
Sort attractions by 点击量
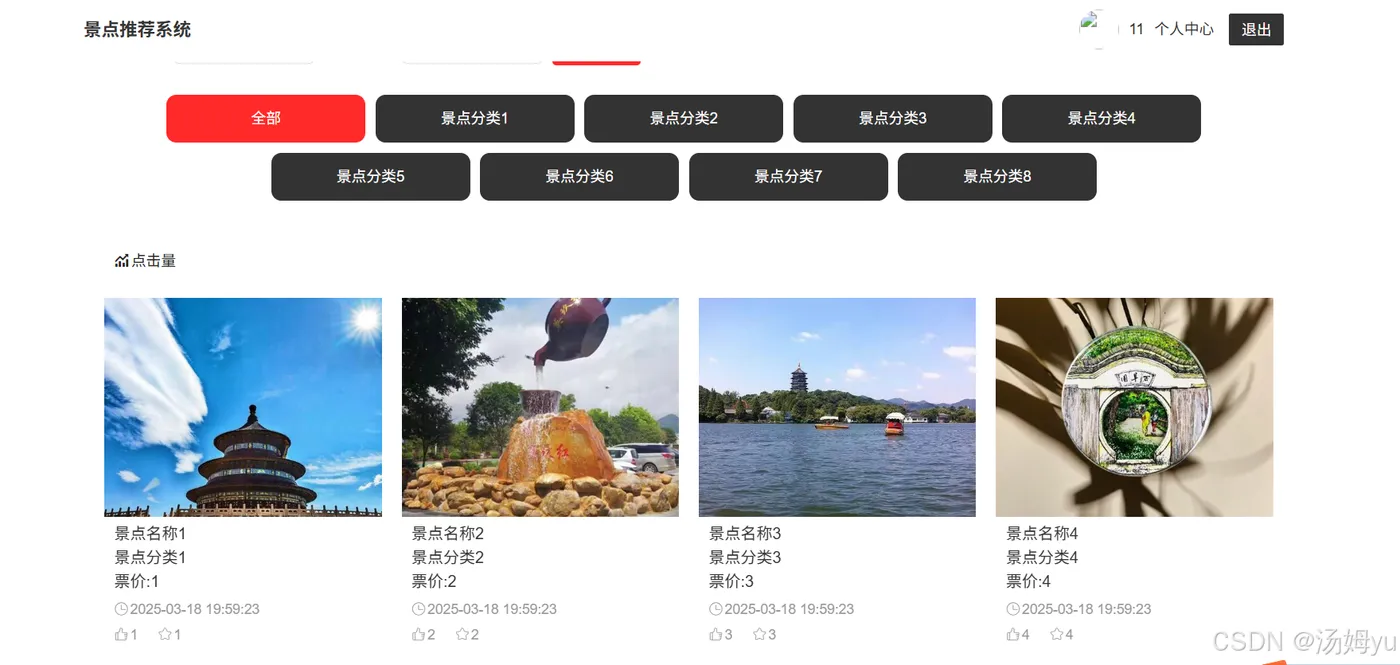(146, 261)
